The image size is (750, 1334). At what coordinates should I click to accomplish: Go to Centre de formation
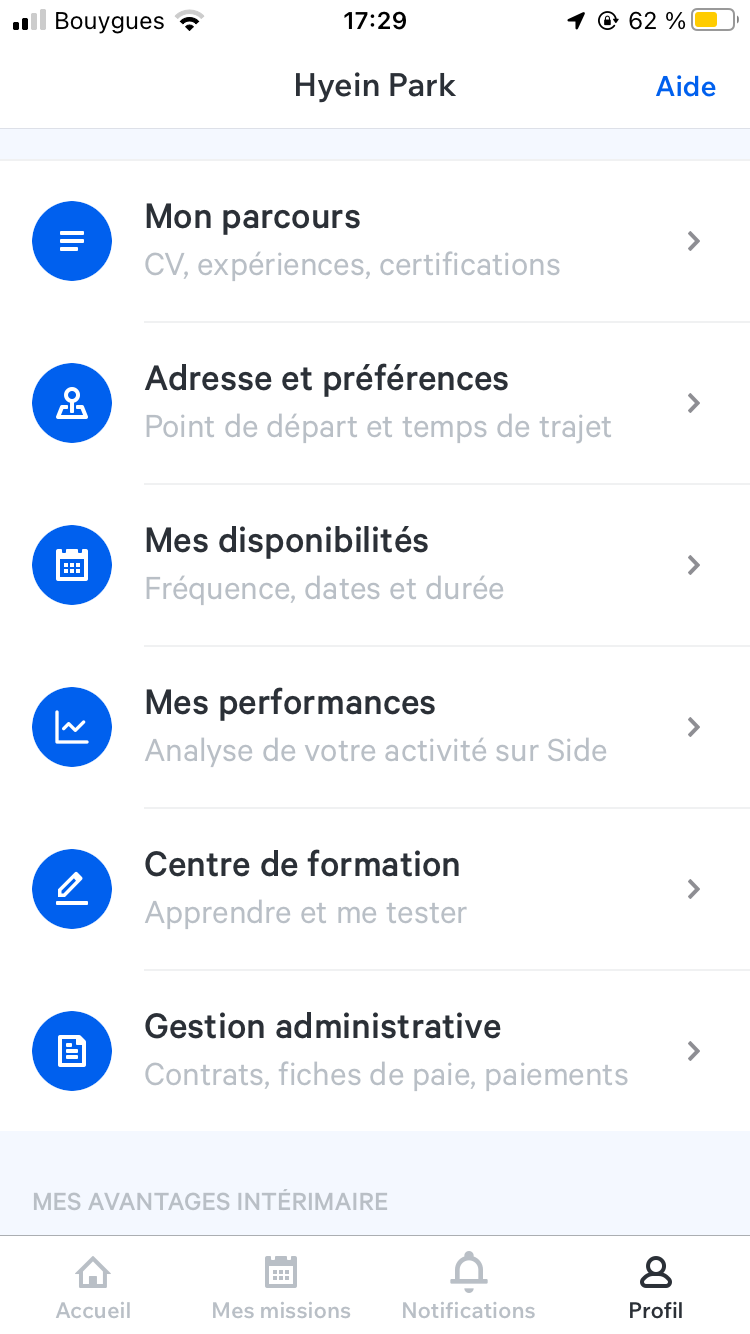point(375,889)
